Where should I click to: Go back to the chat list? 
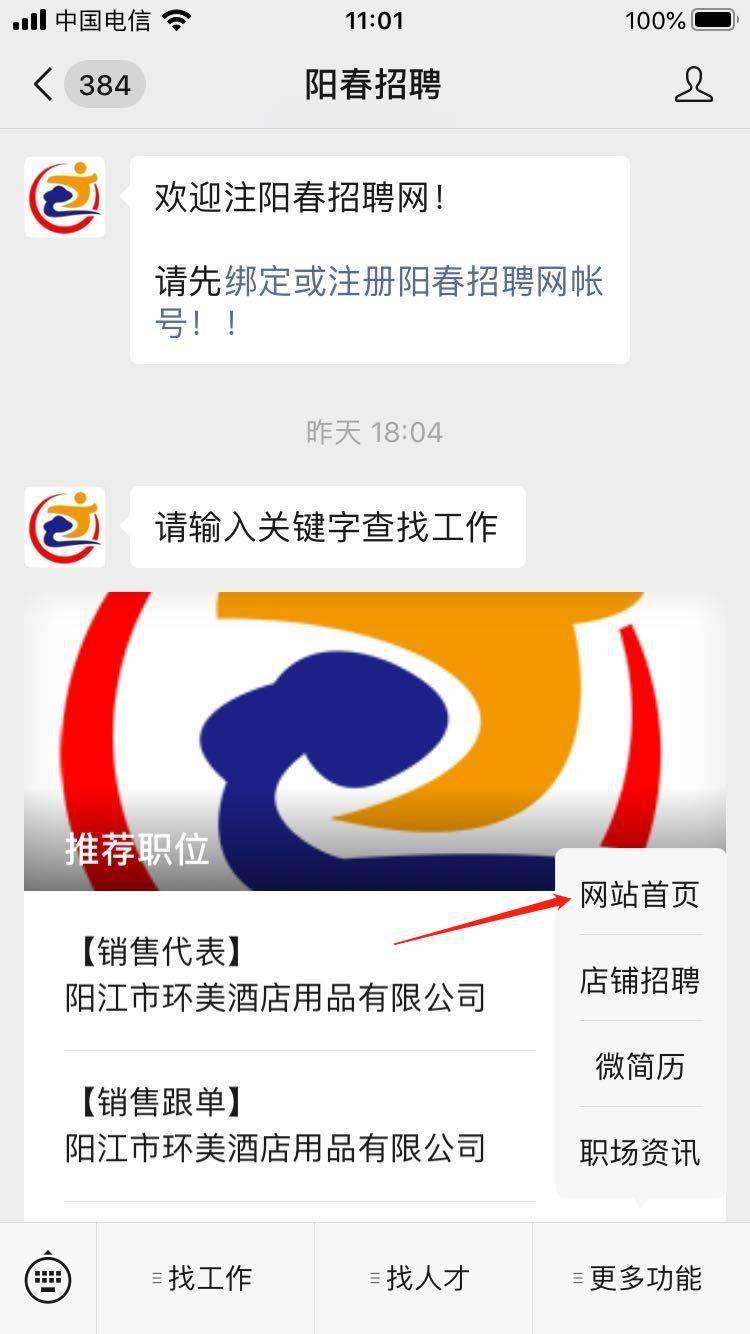pos(87,85)
